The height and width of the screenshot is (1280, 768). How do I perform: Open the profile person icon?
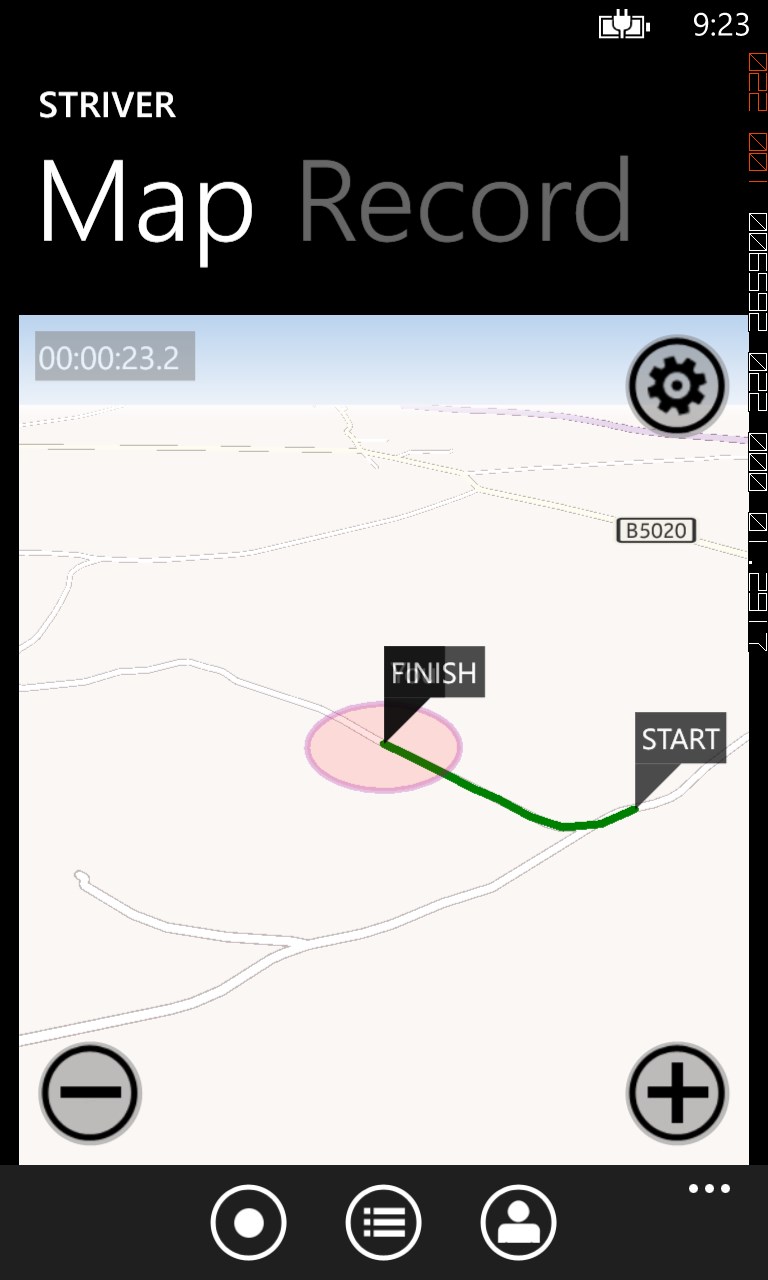519,1222
